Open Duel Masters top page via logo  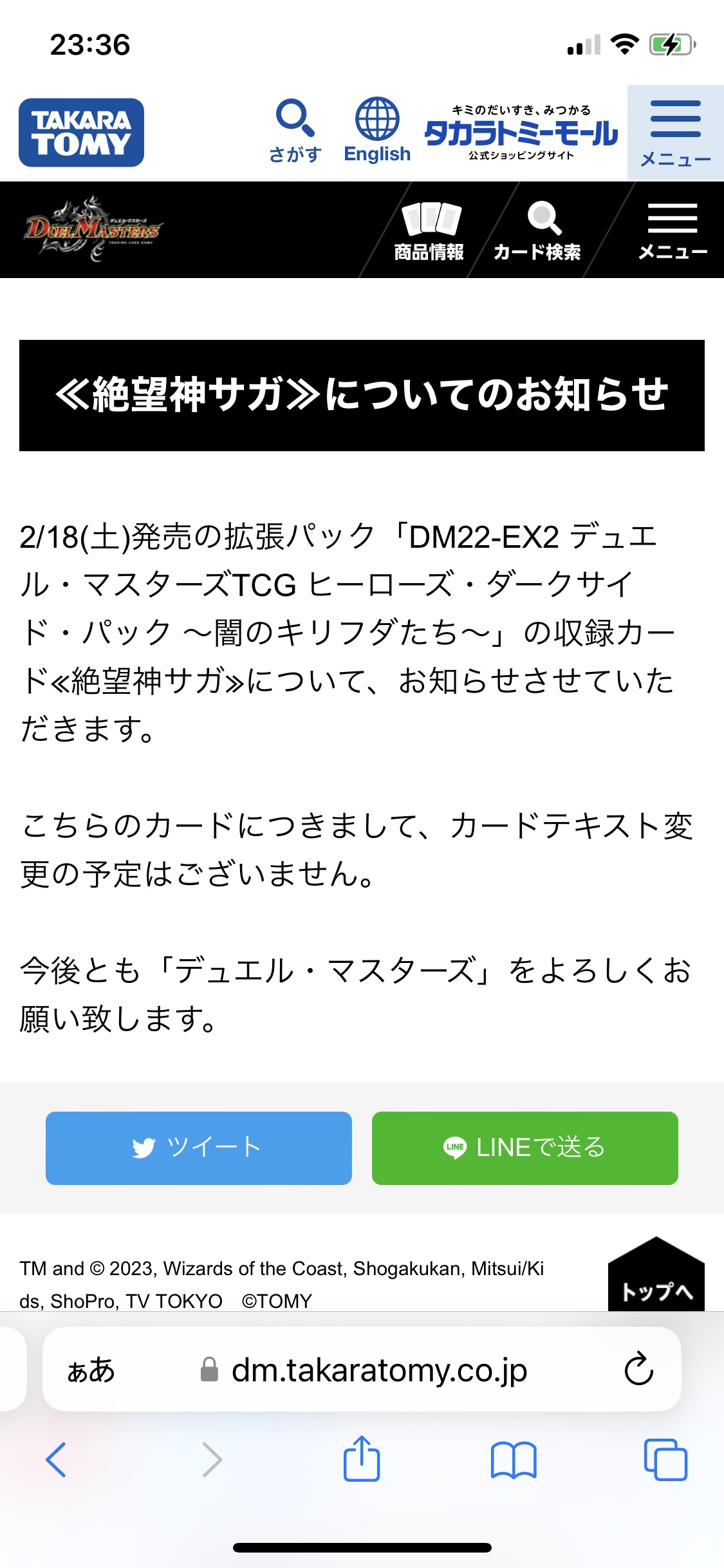(94, 229)
